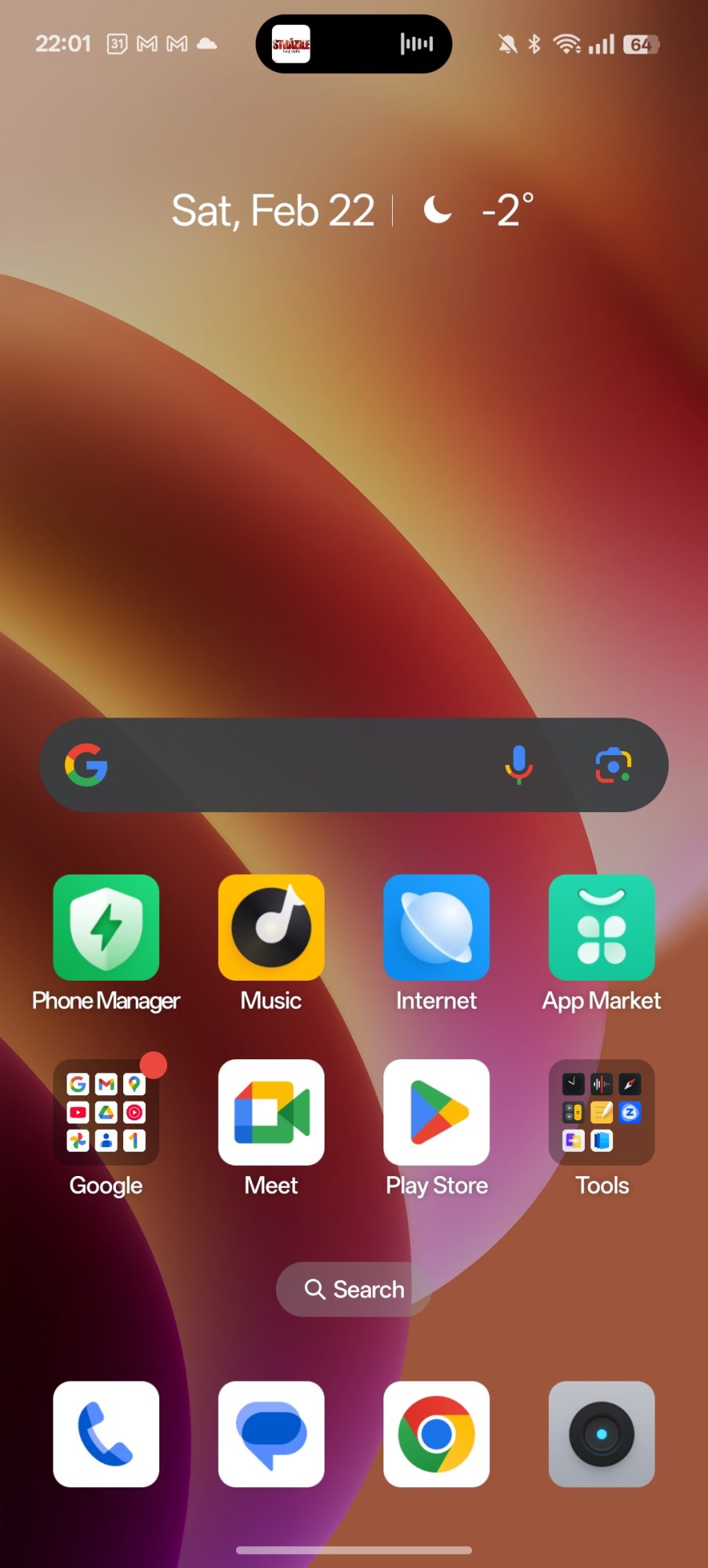Open the Phone Manager app

[106, 927]
